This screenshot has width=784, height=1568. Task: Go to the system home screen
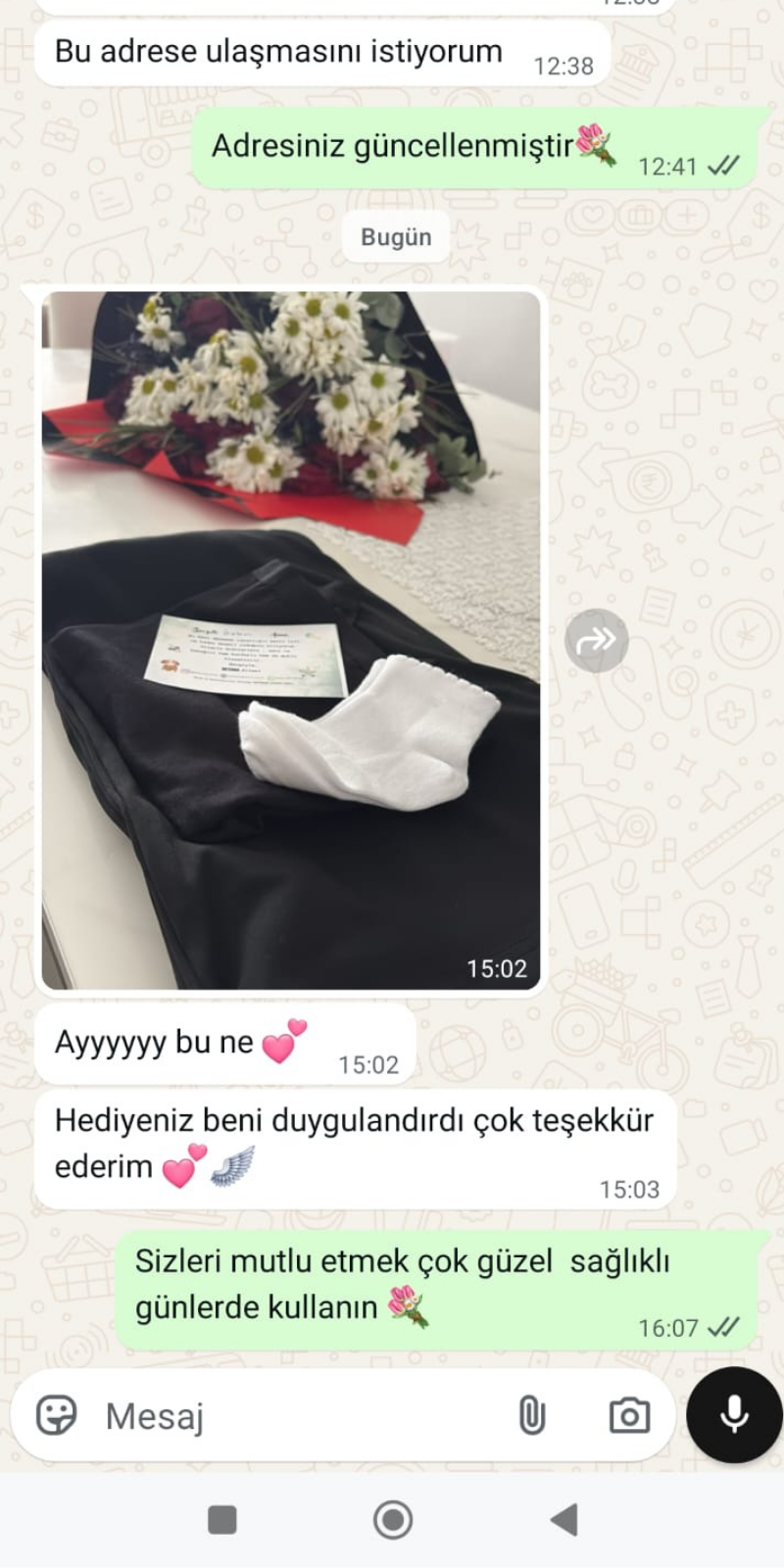click(393, 1520)
